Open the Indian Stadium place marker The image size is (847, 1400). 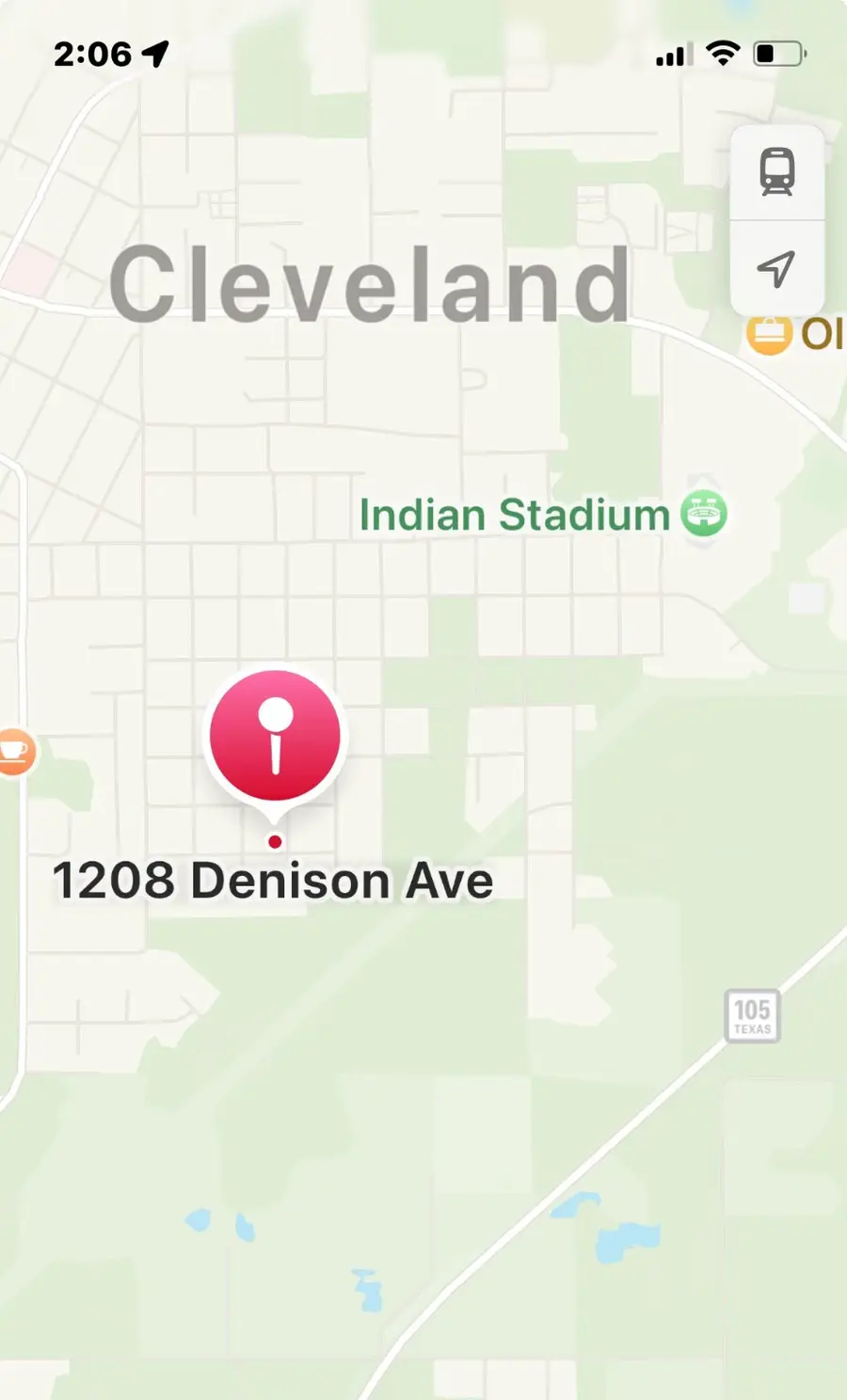(x=703, y=514)
